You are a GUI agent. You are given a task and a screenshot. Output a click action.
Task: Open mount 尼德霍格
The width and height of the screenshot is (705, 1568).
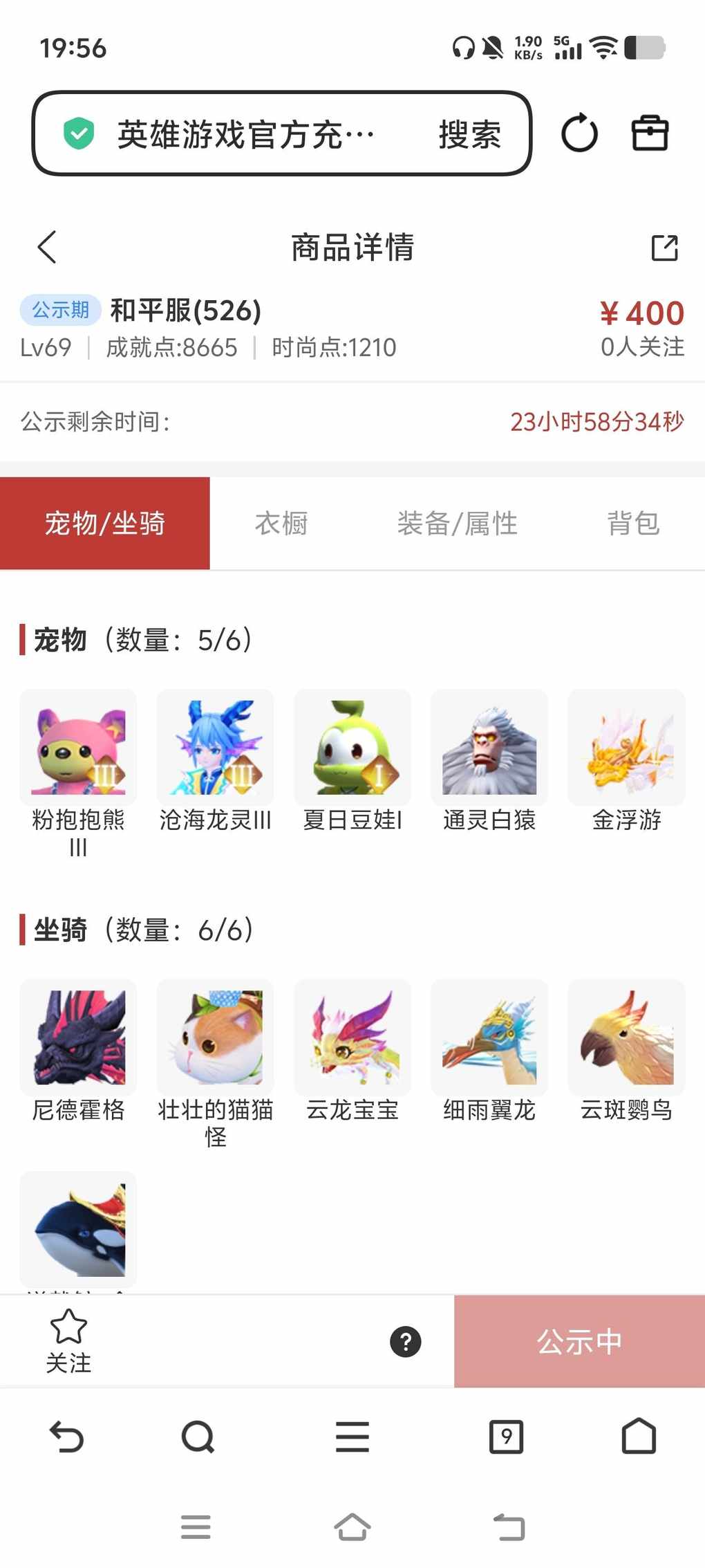tap(78, 1037)
